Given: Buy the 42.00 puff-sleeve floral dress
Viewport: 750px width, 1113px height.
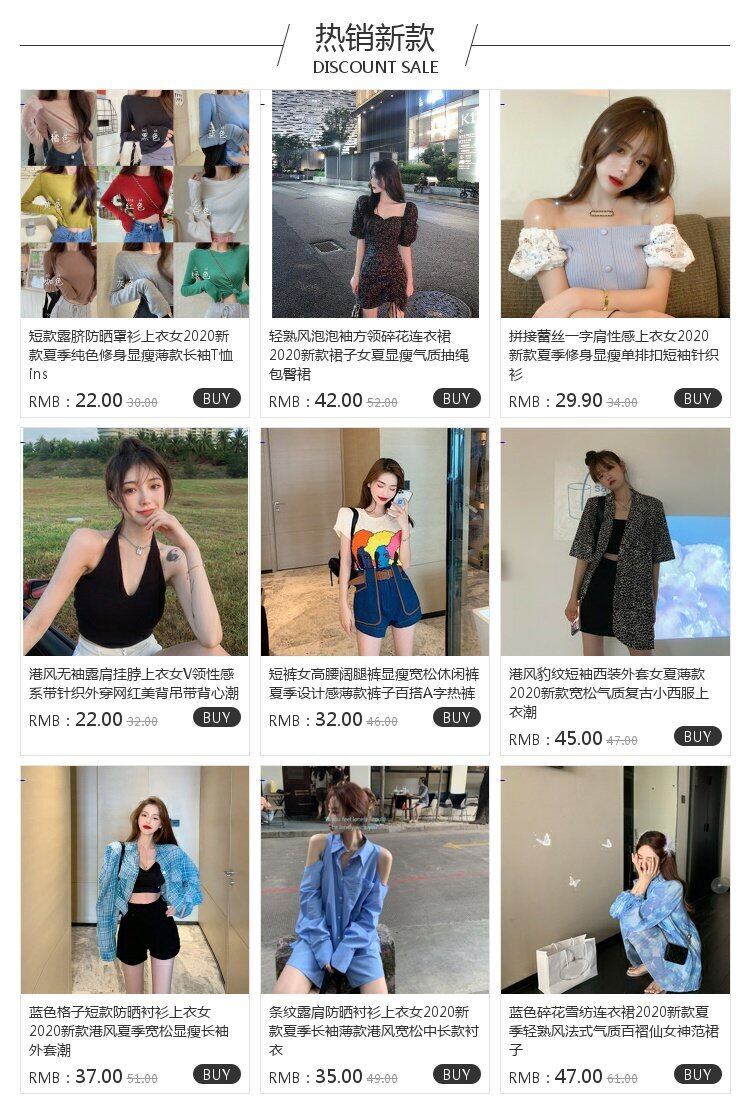Looking at the screenshot, I should [456, 398].
